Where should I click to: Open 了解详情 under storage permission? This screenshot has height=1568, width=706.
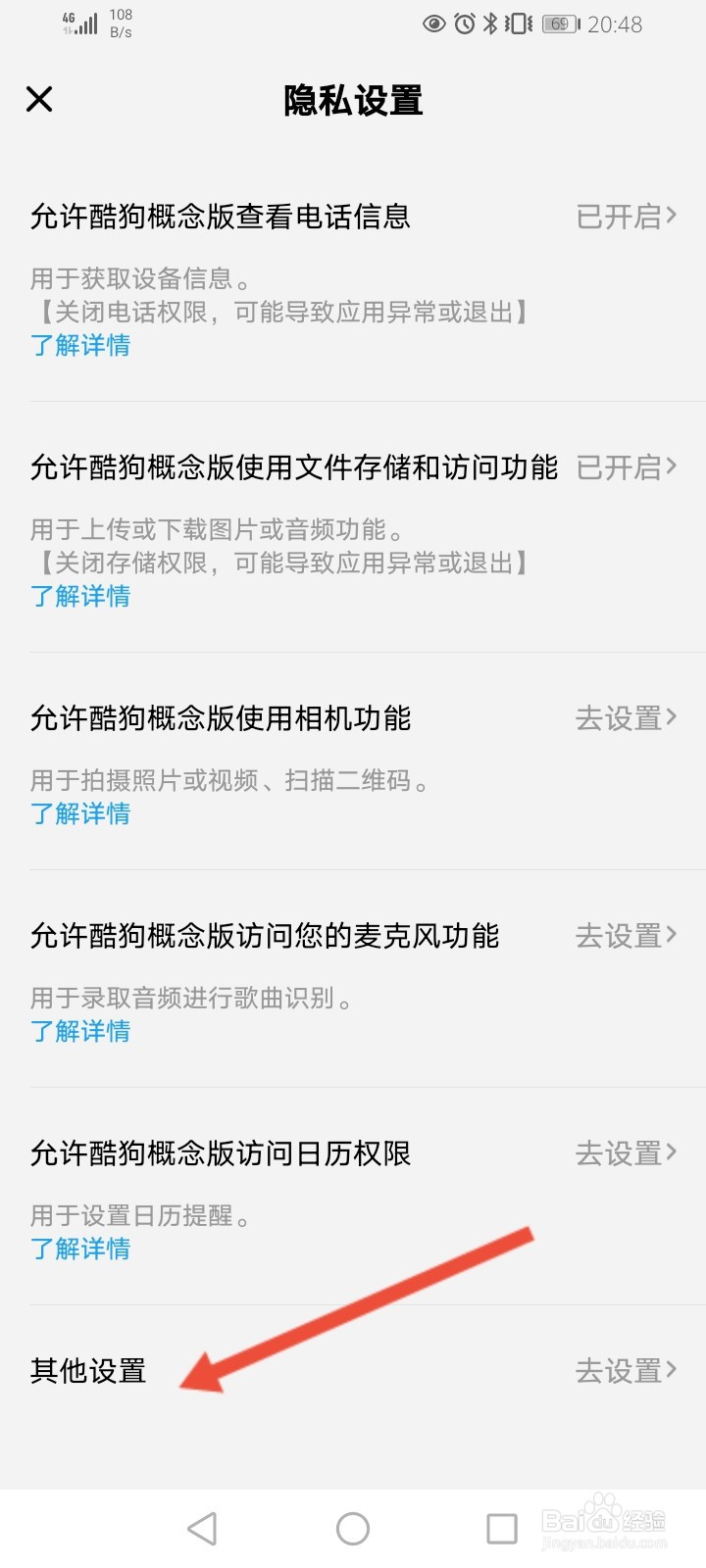79,597
